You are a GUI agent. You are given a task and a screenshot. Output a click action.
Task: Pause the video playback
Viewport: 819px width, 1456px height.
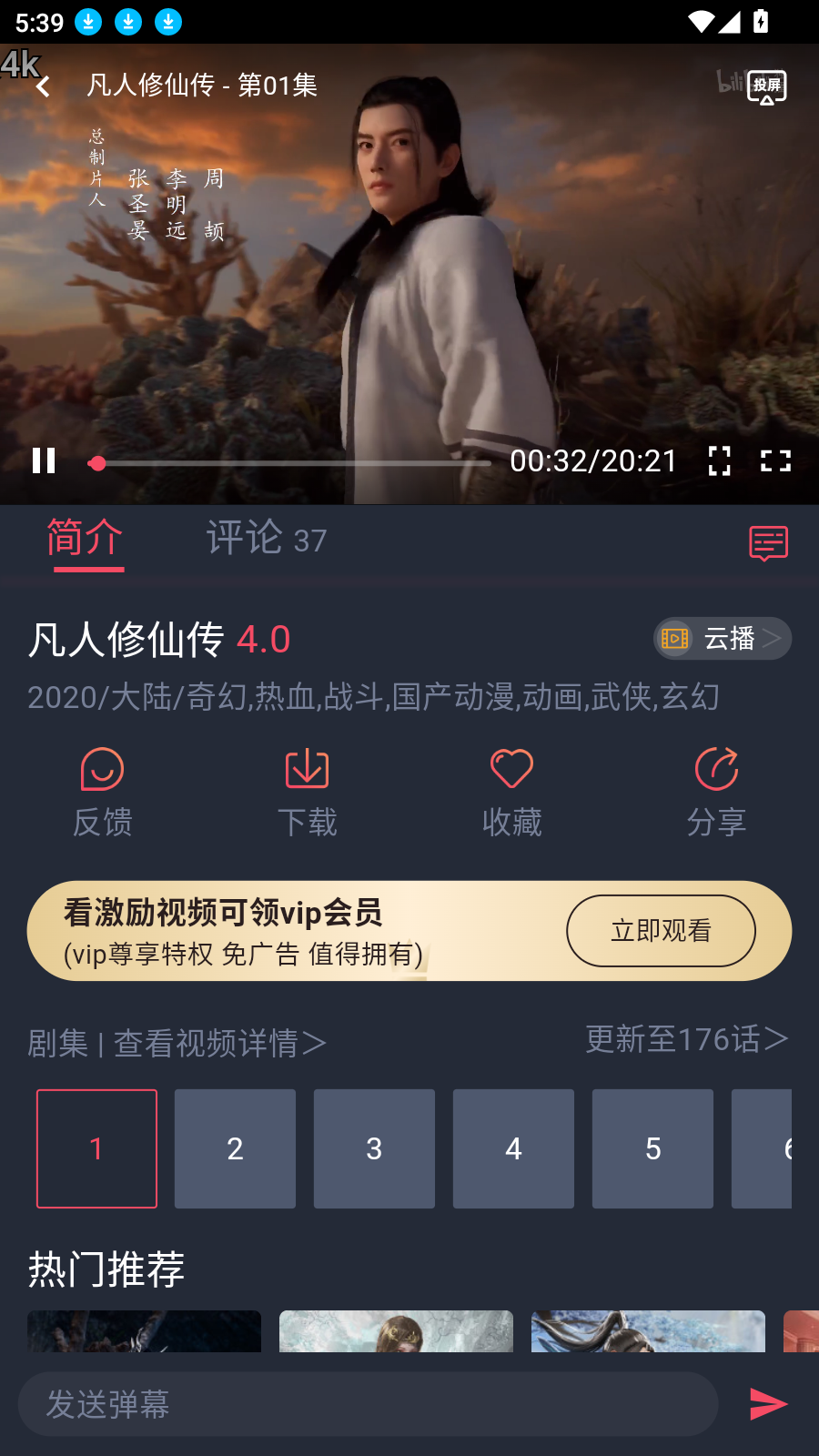click(44, 460)
